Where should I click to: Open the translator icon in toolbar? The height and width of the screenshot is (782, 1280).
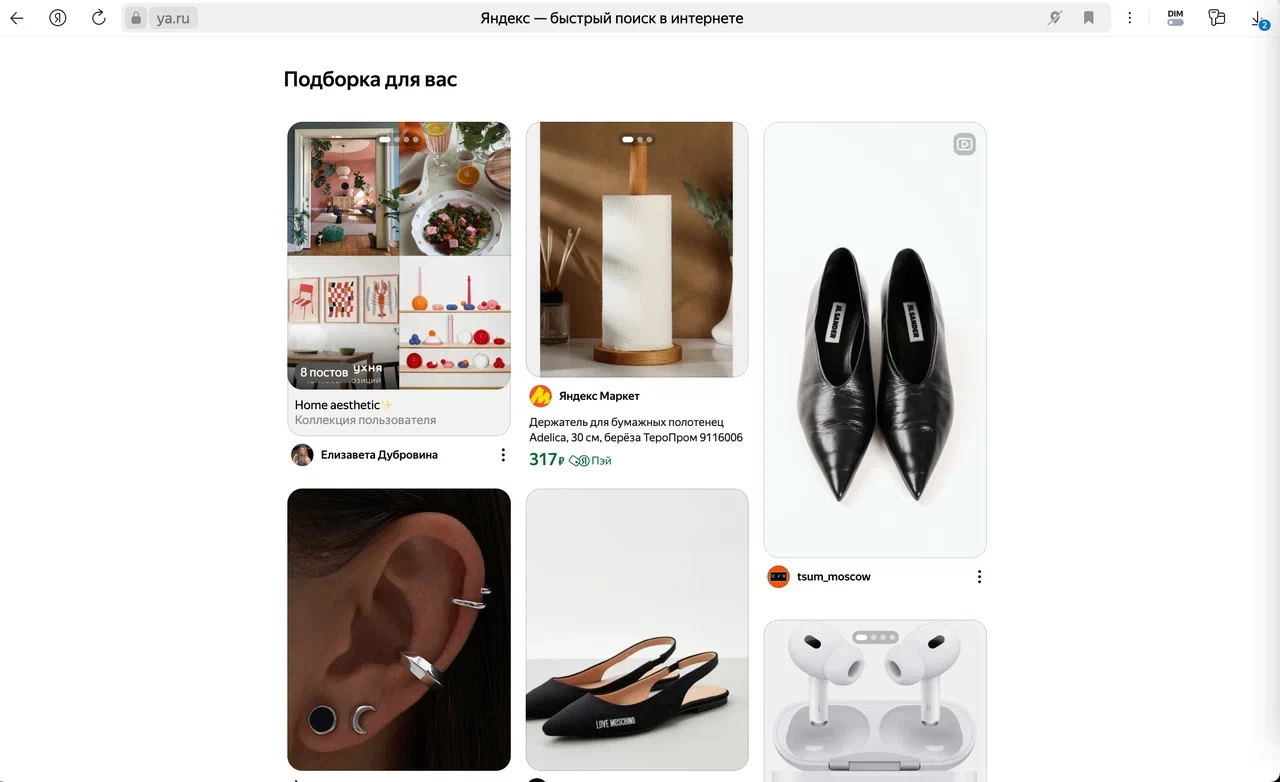[1216, 18]
